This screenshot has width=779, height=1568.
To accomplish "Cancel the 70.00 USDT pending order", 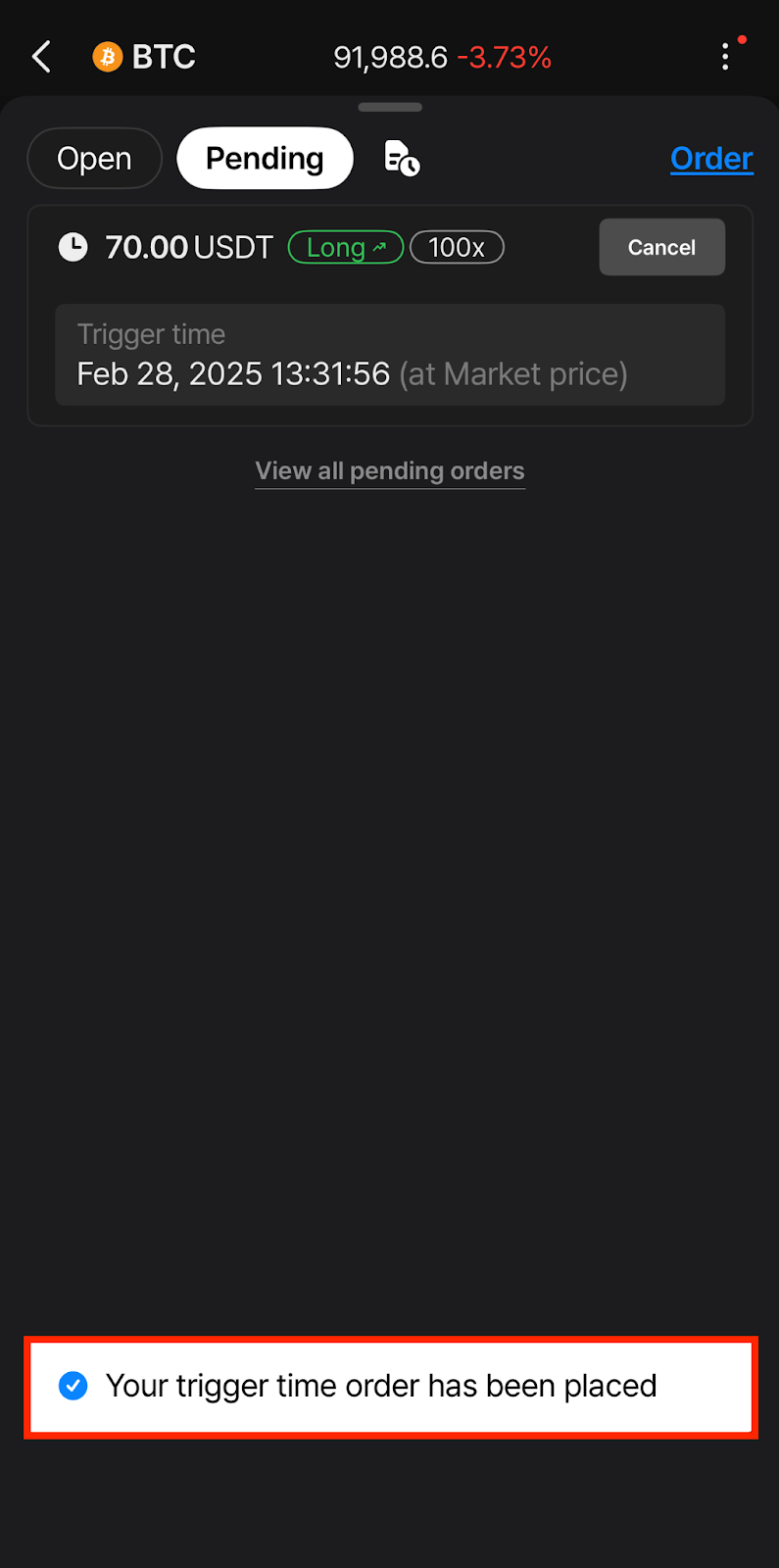I will click(x=661, y=247).
